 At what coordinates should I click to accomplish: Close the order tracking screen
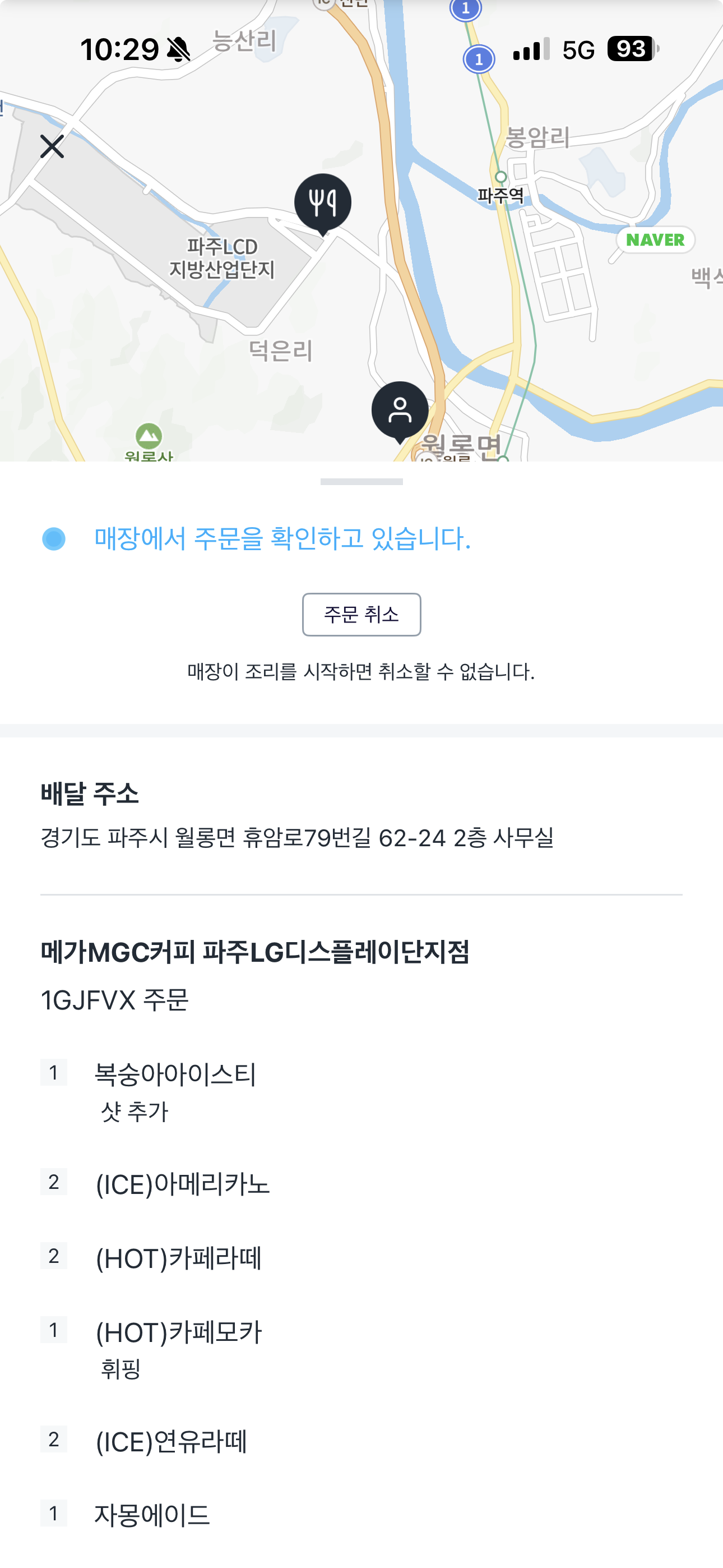click(x=52, y=147)
